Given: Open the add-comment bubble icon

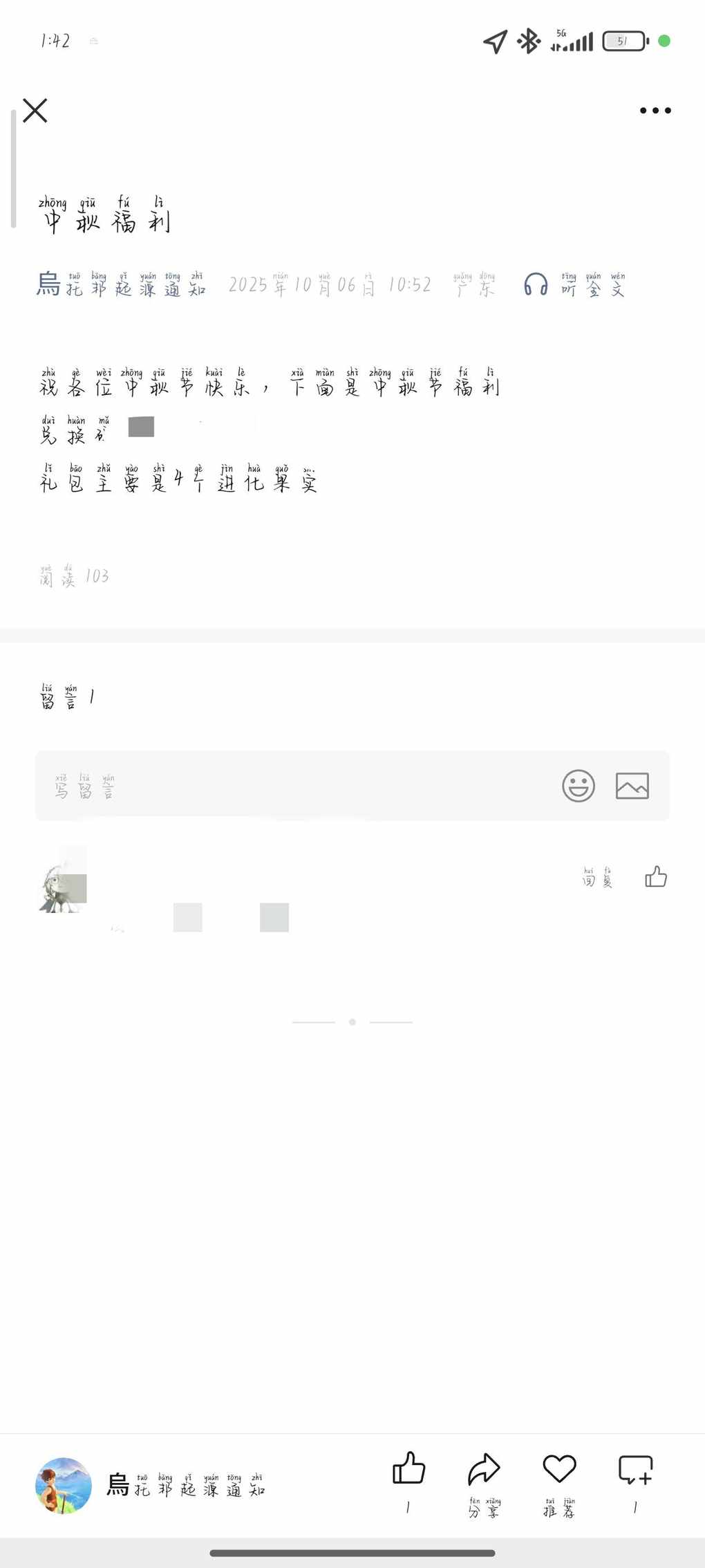Looking at the screenshot, I should coord(635,1471).
